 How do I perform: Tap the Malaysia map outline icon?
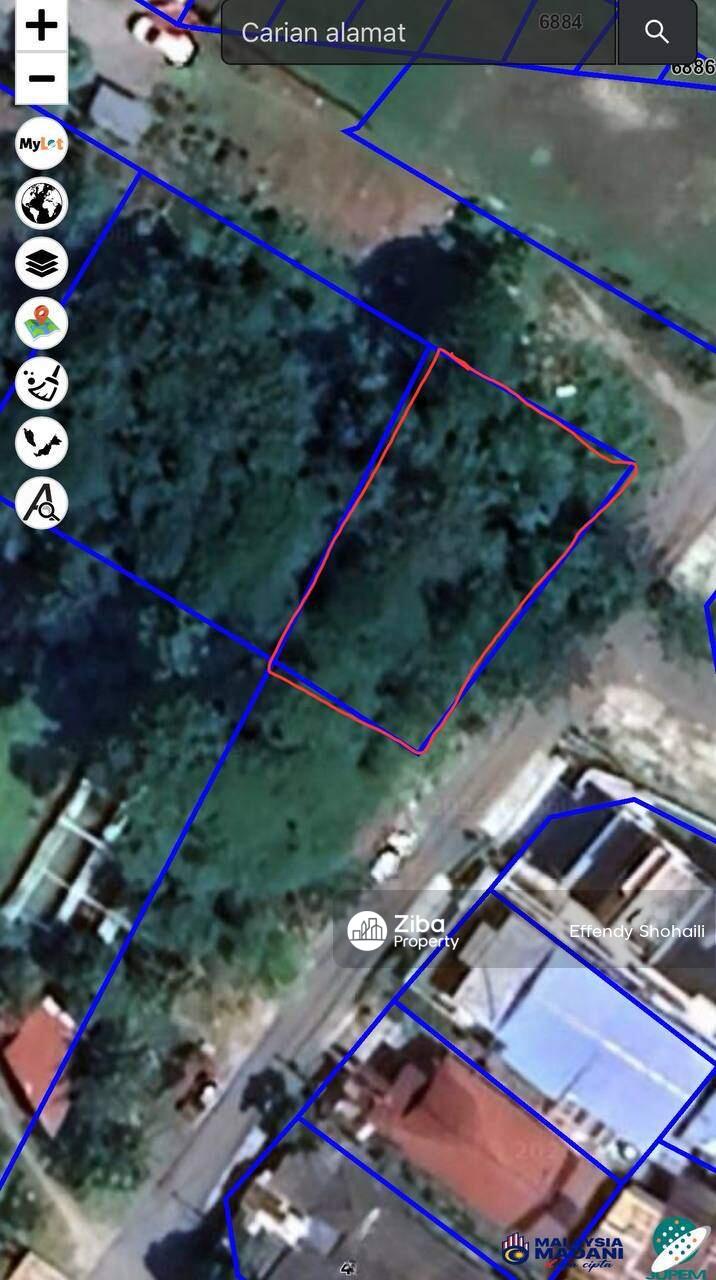click(42, 443)
